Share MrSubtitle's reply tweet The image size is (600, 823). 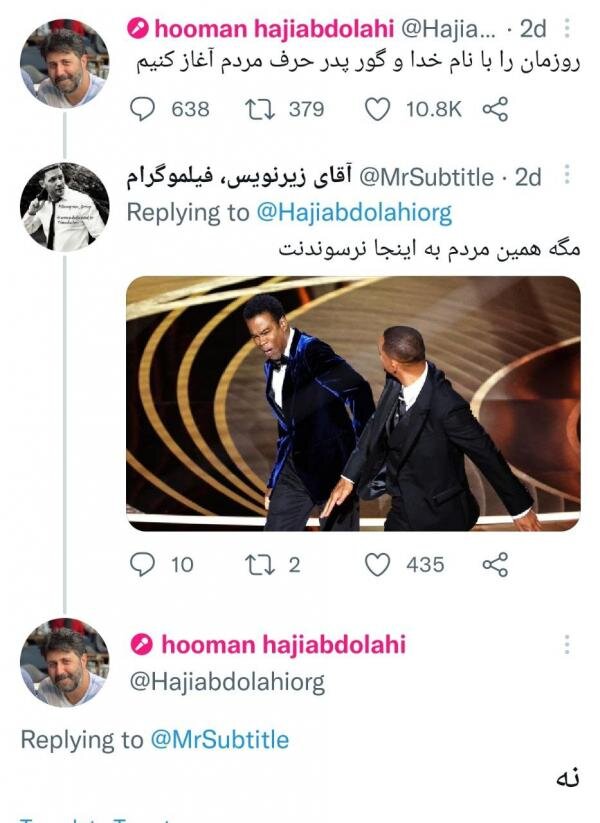coord(495,565)
